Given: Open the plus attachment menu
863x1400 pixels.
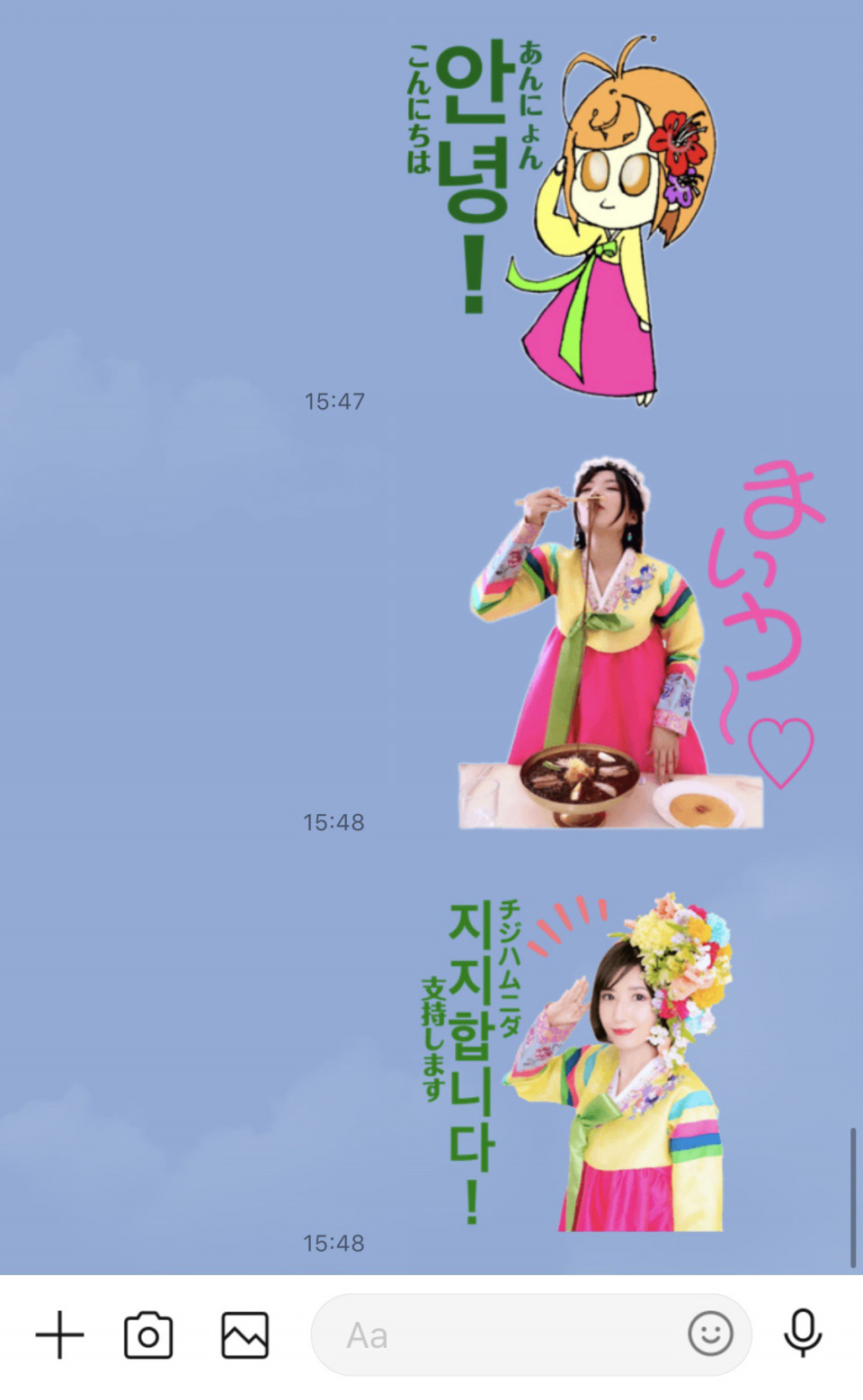Looking at the screenshot, I should click(x=59, y=1335).
